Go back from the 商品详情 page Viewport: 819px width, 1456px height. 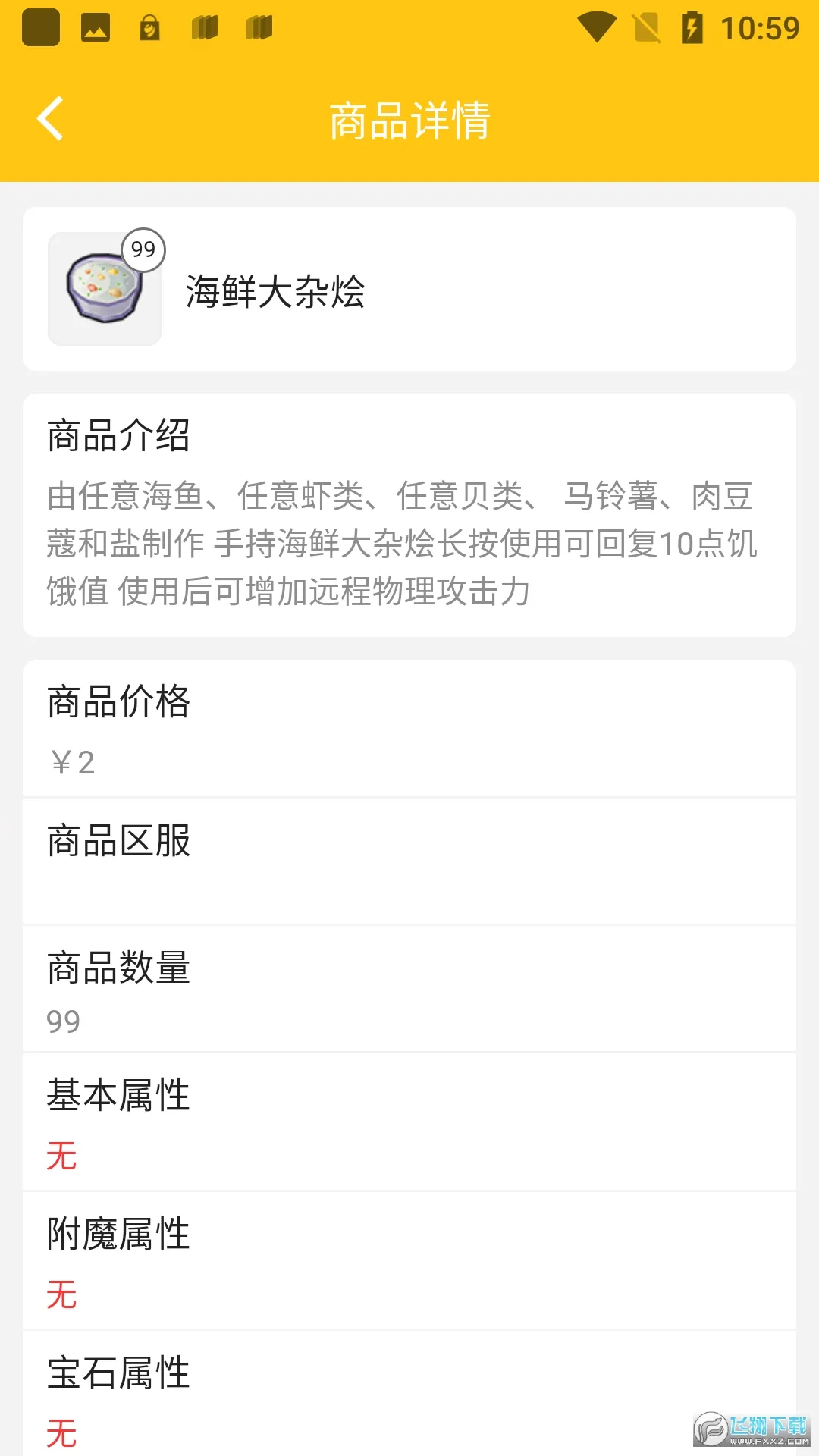coord(51,119)
